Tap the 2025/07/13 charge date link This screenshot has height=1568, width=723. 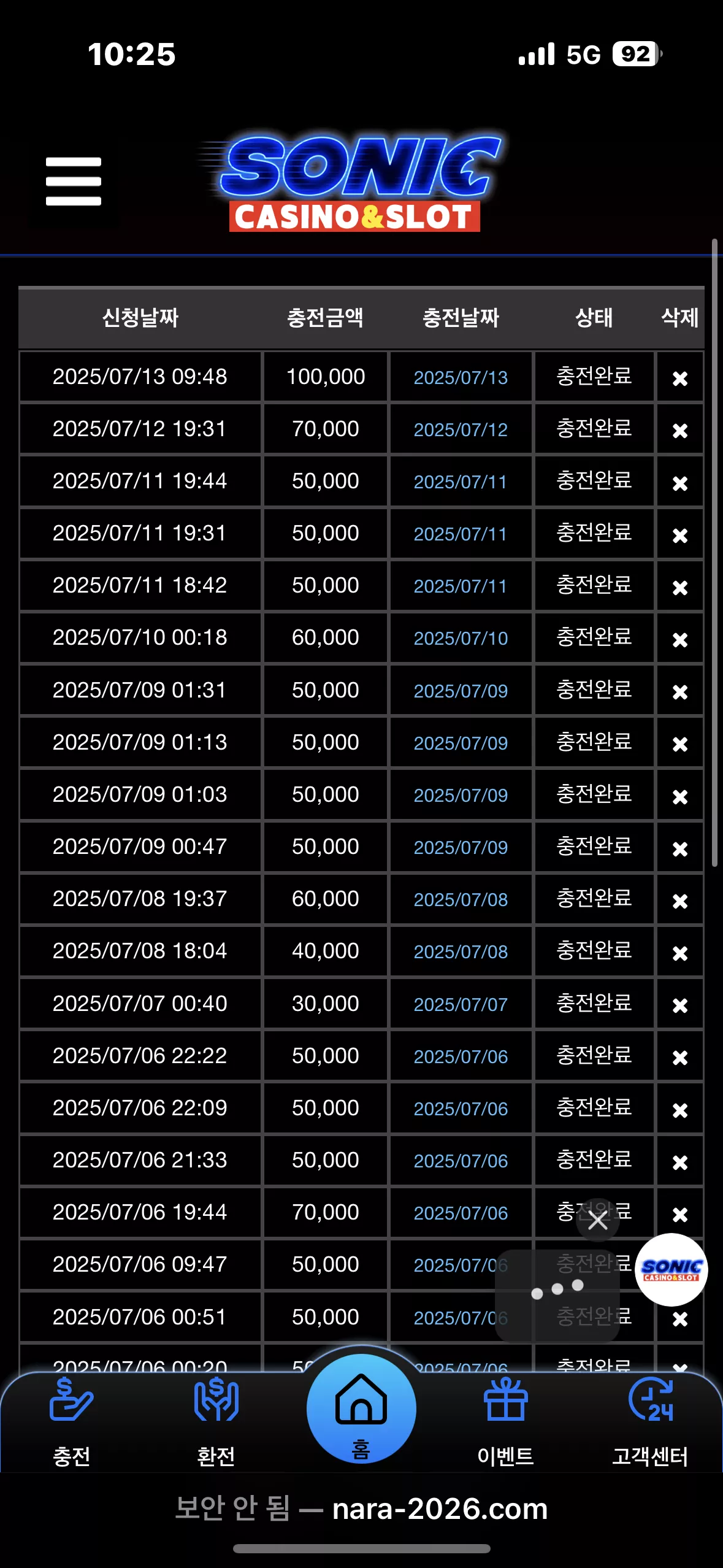[x=461, y=377]
